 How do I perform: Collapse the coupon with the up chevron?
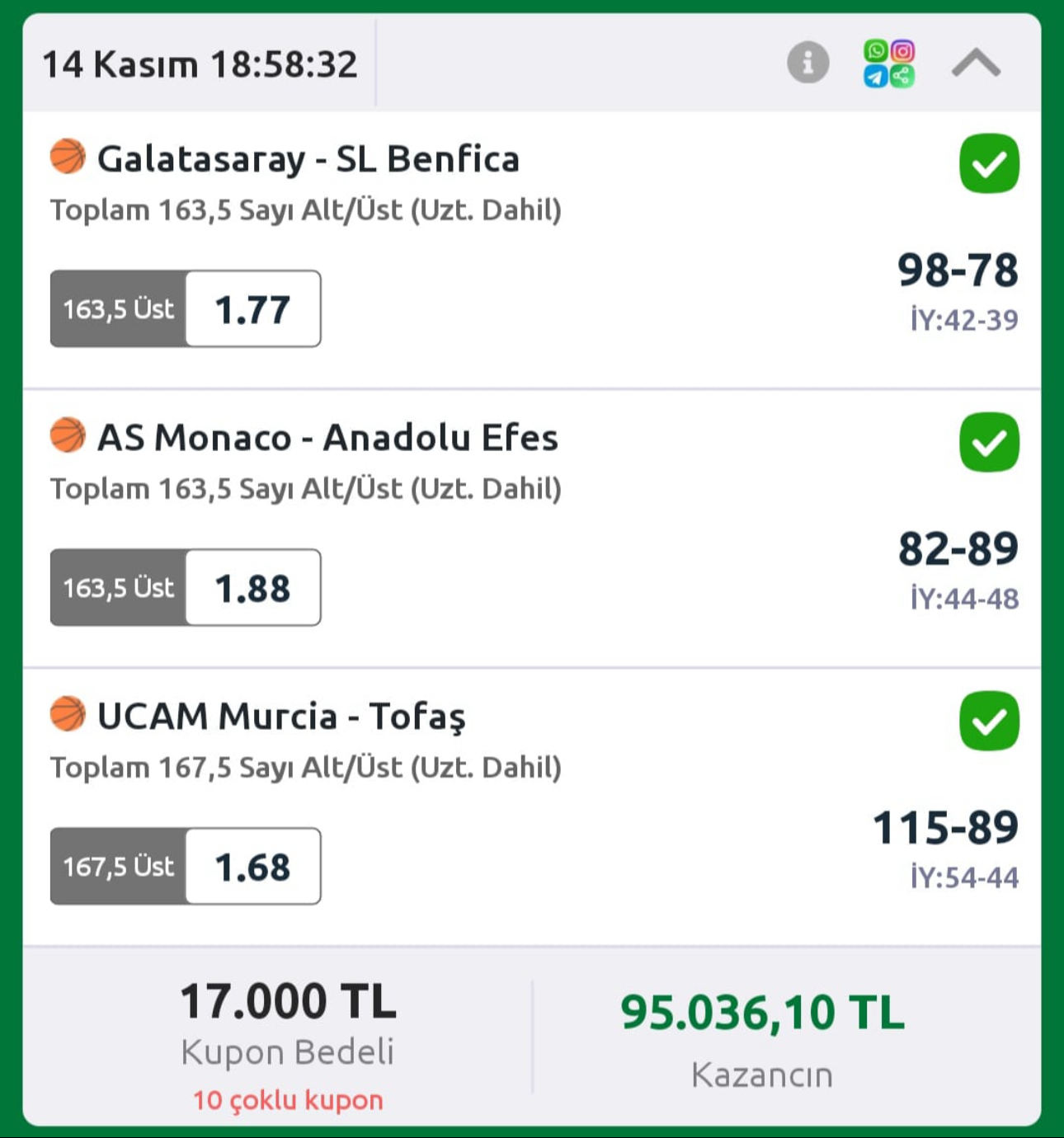[x=976, y=63]
